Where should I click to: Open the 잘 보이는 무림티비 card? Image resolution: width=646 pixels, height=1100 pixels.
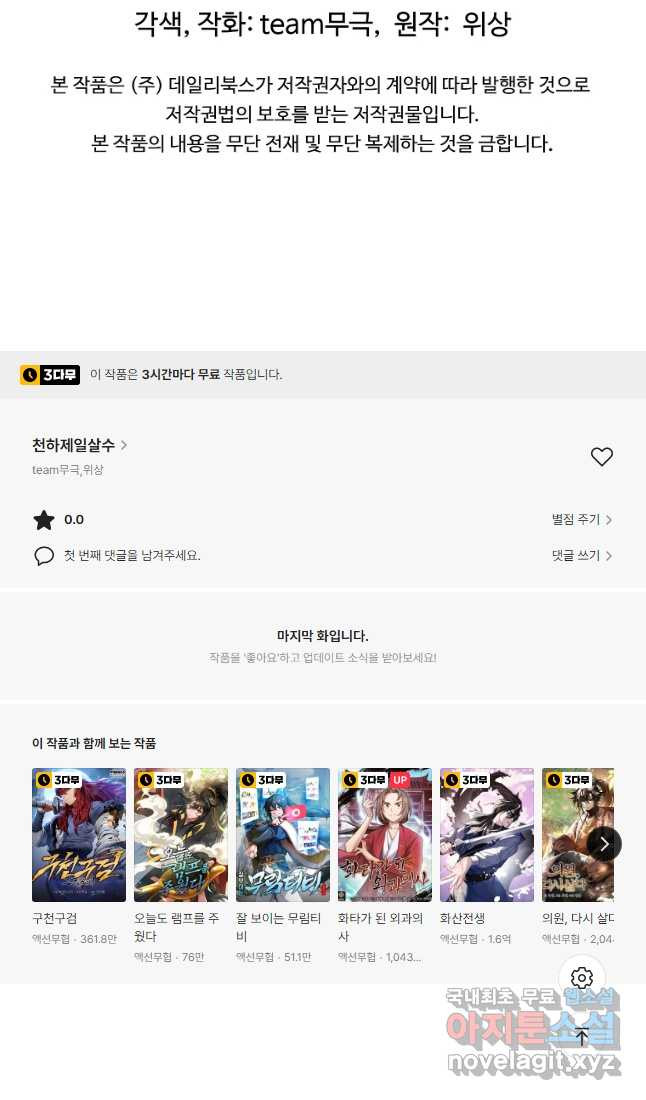tap(283, 835)
